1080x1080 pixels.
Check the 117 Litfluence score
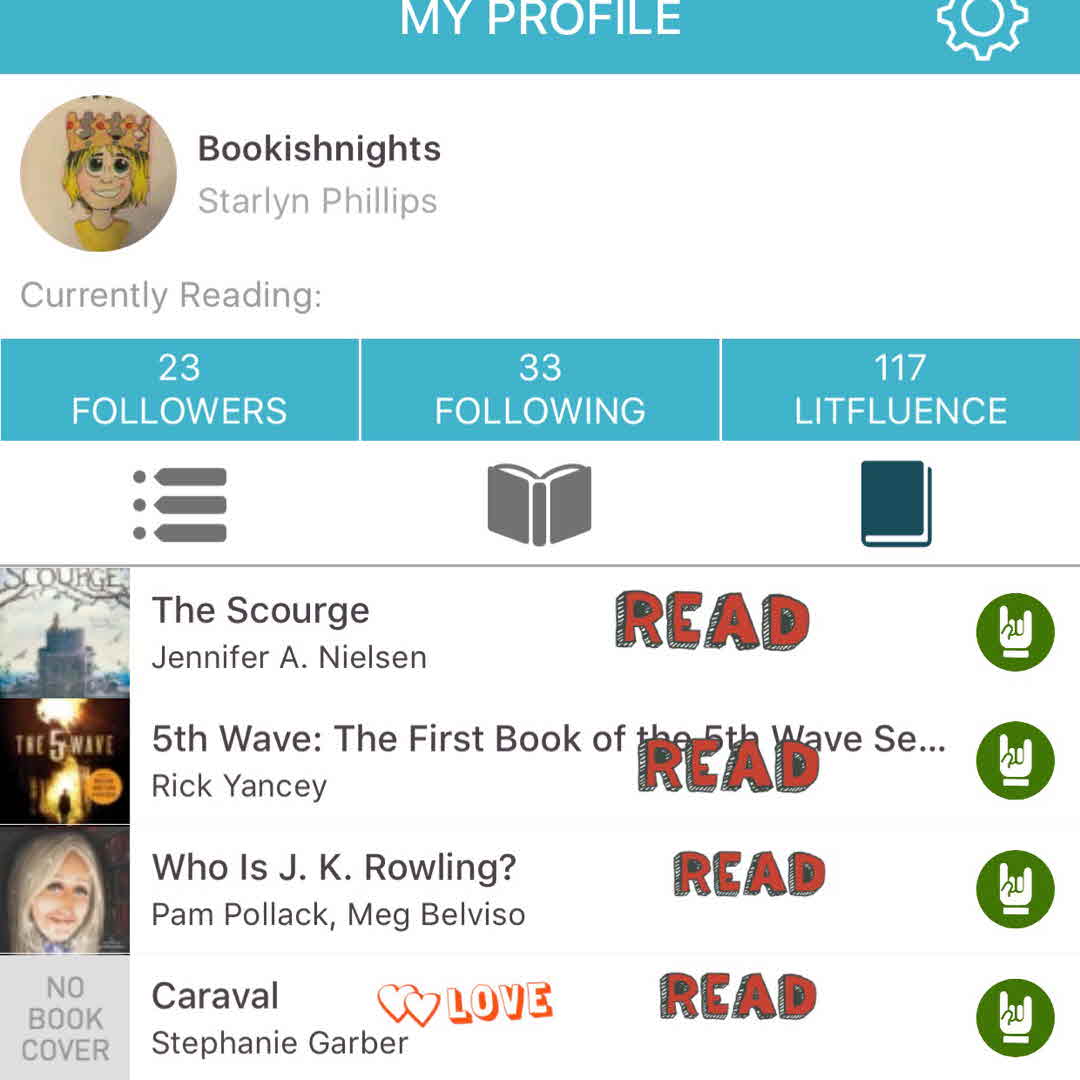click(900, 390)
